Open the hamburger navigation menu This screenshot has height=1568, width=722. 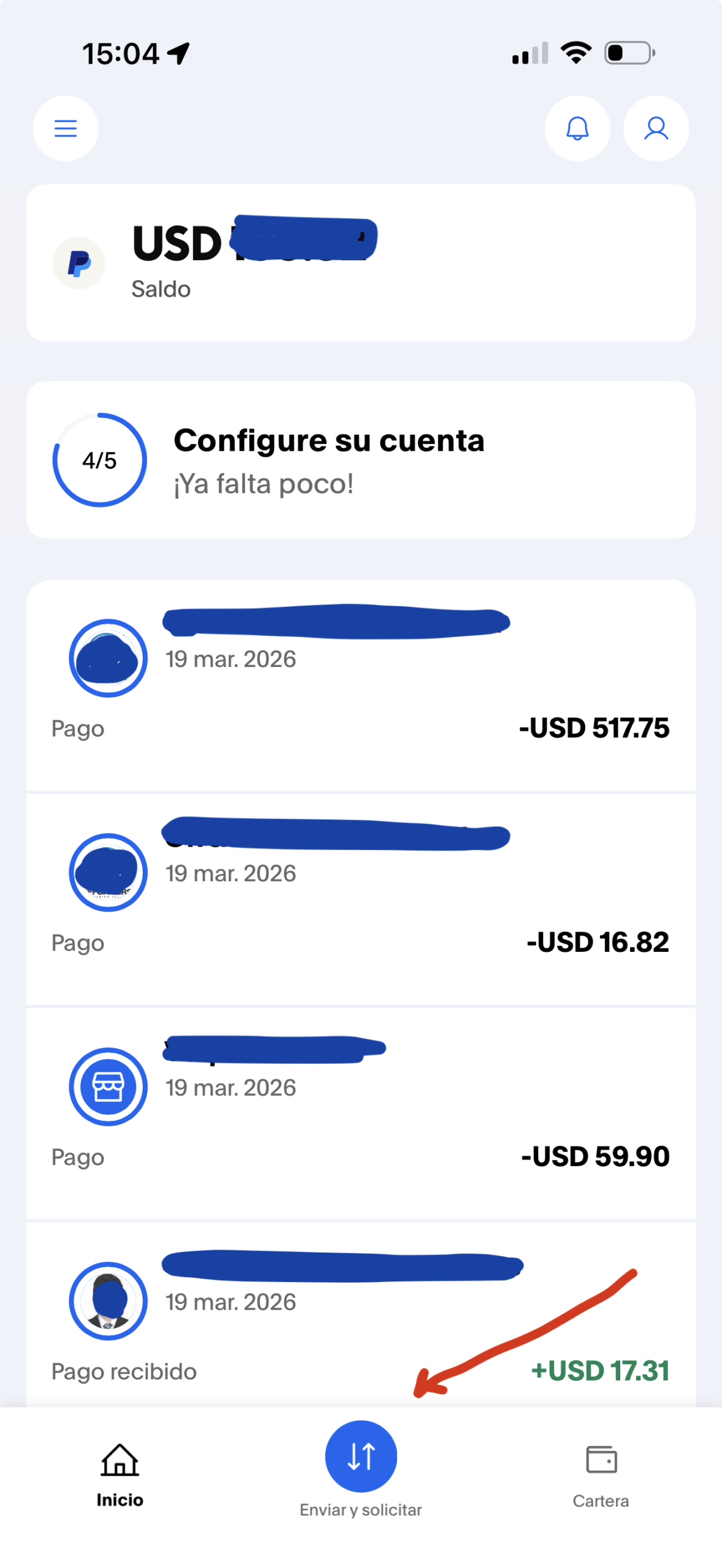click(x=65, y=128)
